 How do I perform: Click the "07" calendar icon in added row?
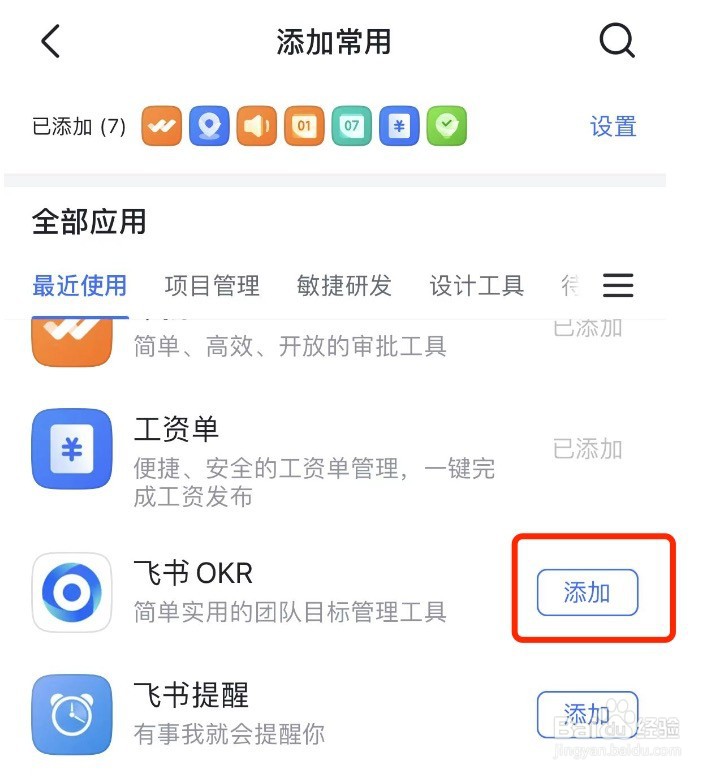[351, 126]
